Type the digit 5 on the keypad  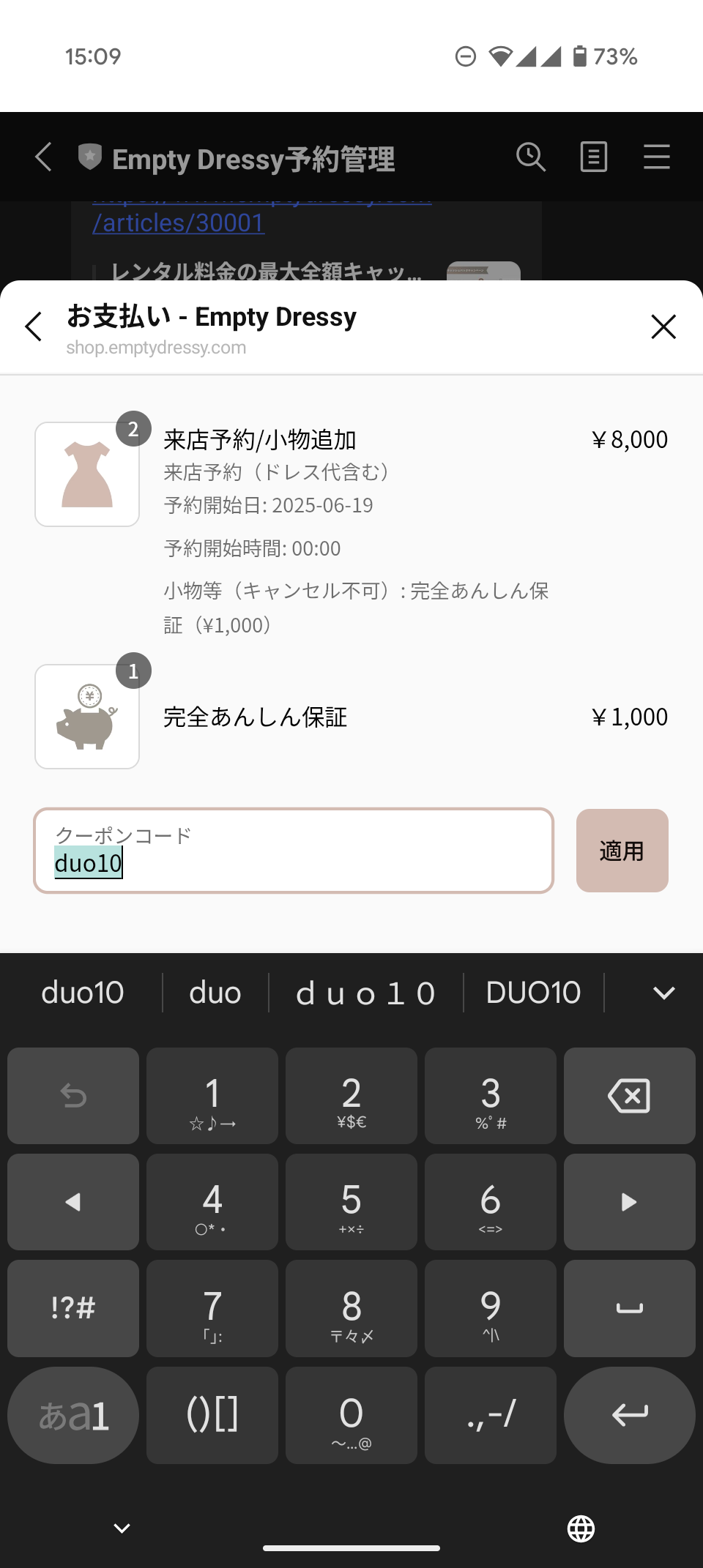[x=351, y=1202]
